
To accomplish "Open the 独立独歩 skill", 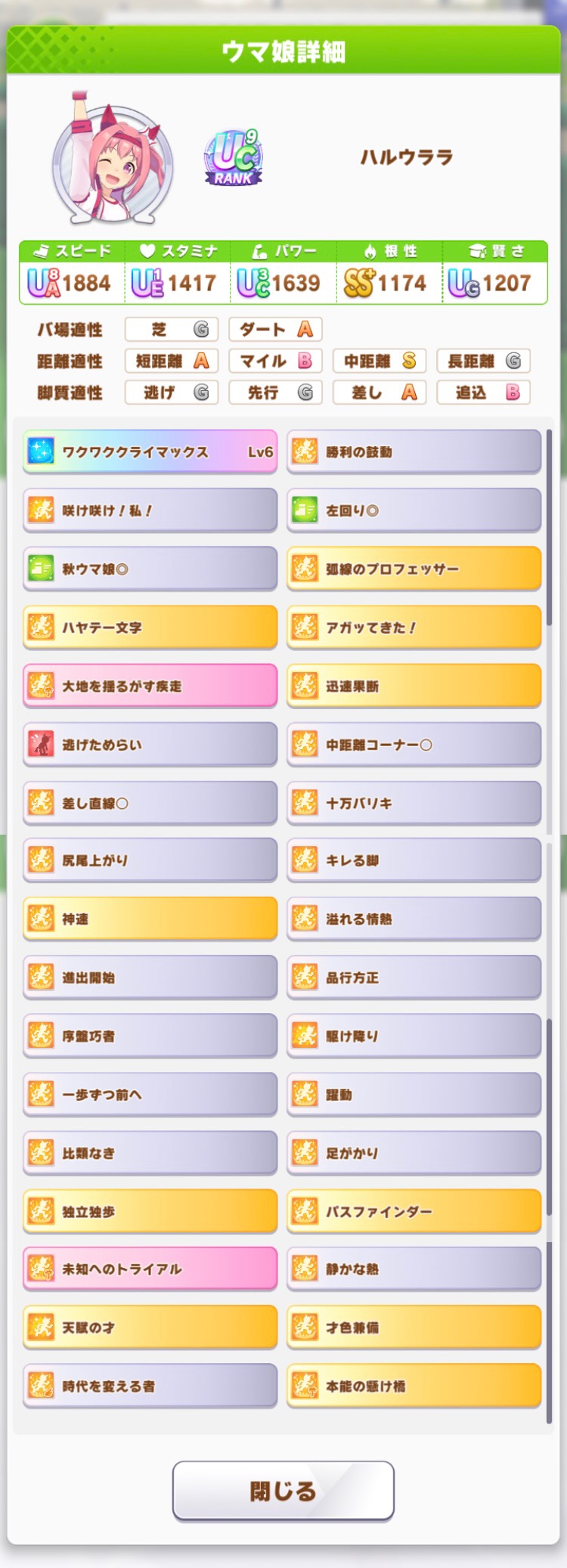I will pos(150,1211).
